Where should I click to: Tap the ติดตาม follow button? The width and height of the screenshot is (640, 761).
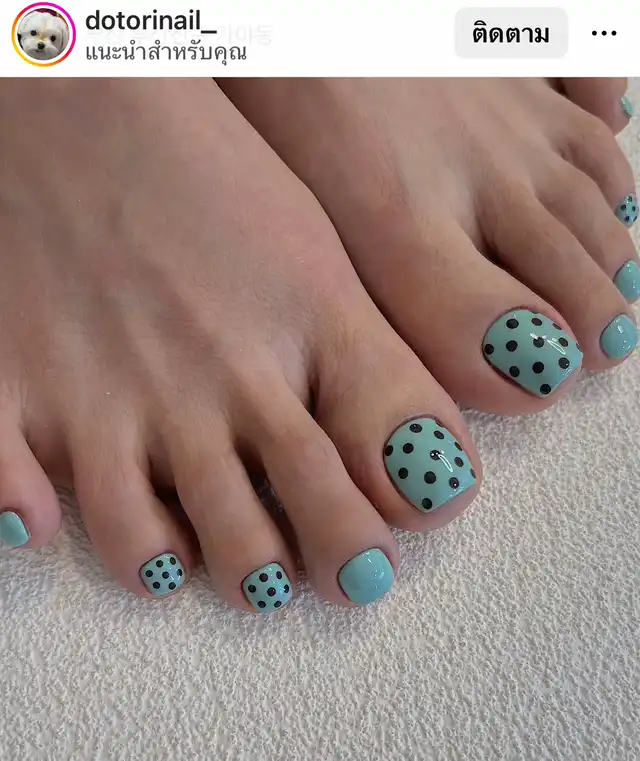pyautogui.click(x=511, y=34)
